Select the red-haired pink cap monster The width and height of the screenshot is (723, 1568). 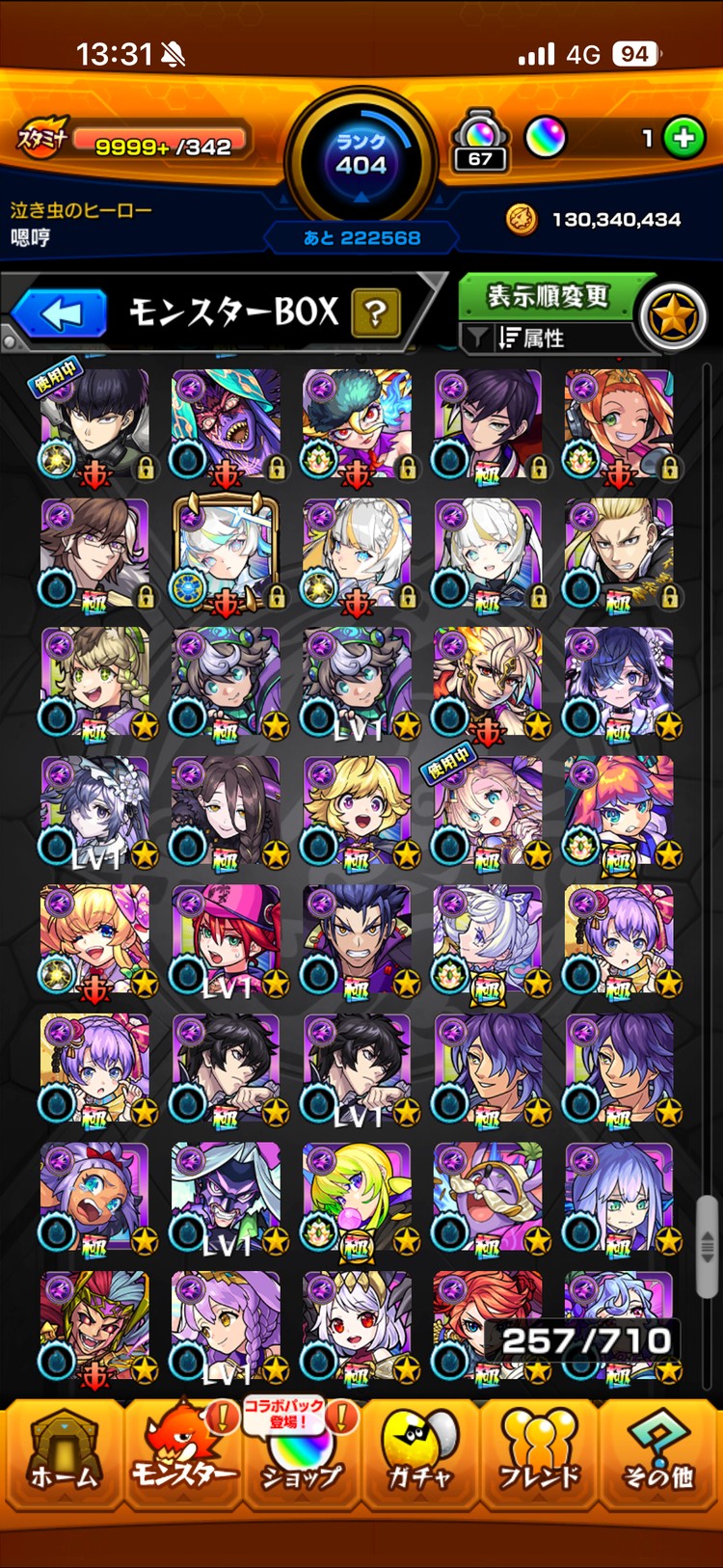[226, 940]
